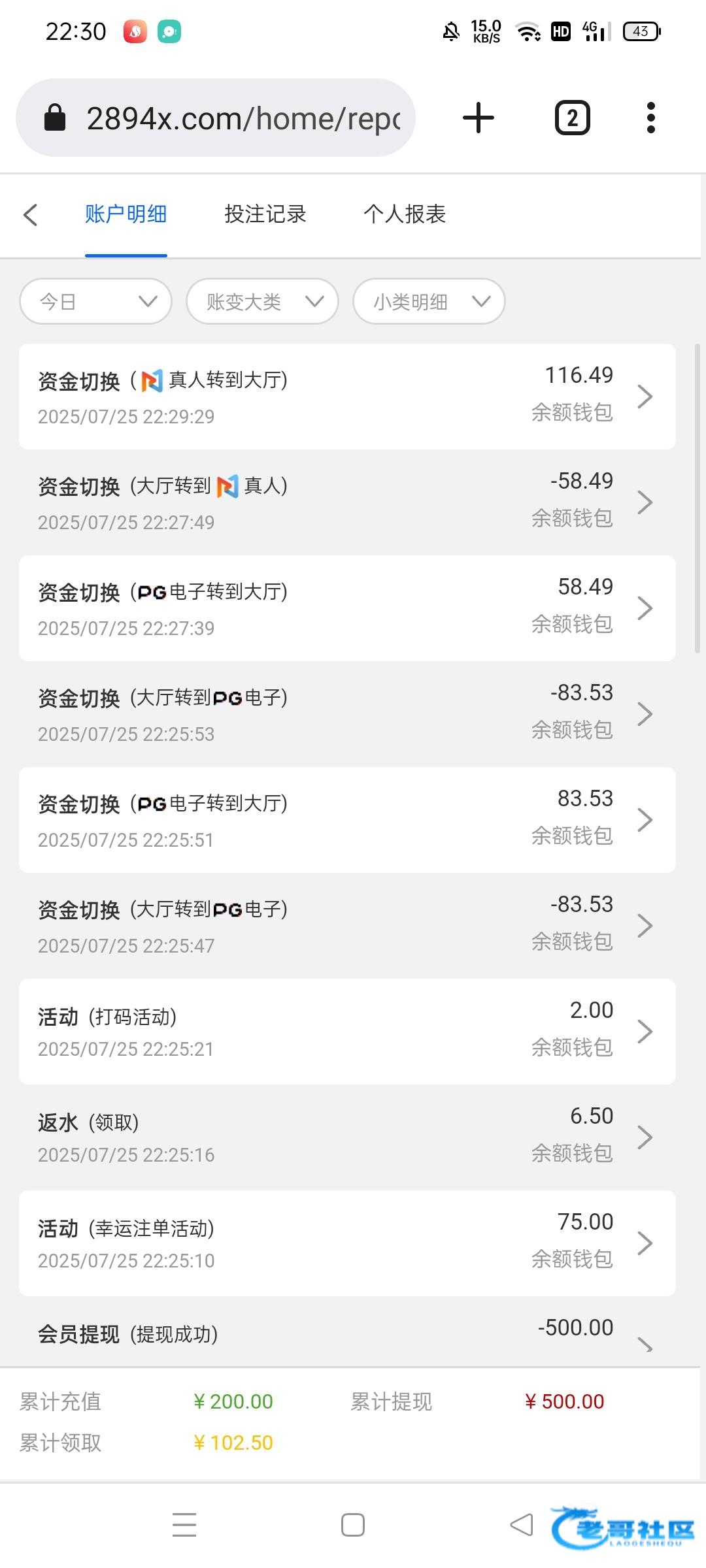This screenshot has width=706, height=1568.
Task: Open the -58.49 大厅转到真人 record
Action: tap(347, 502)
